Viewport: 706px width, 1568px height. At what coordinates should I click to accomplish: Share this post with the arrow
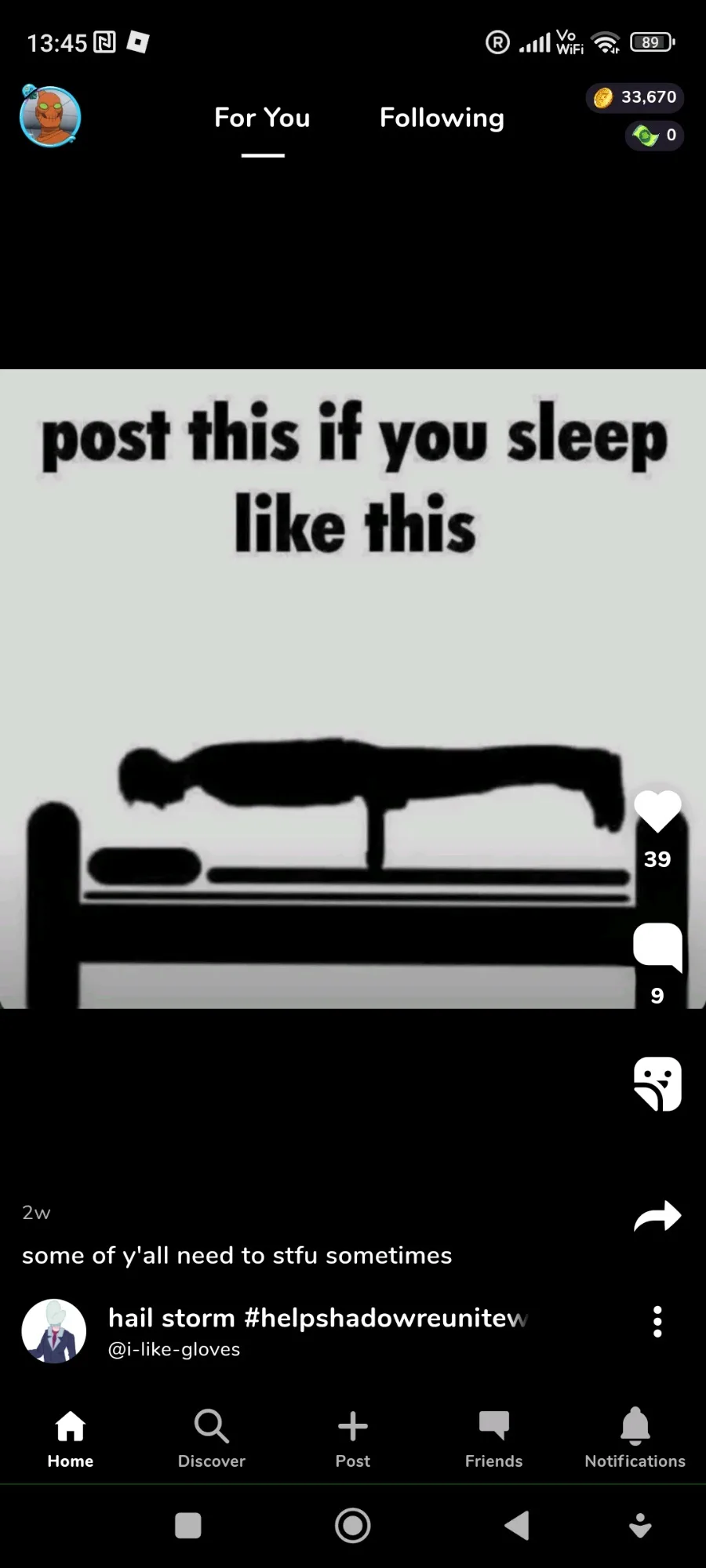[x=657, y=1216]
